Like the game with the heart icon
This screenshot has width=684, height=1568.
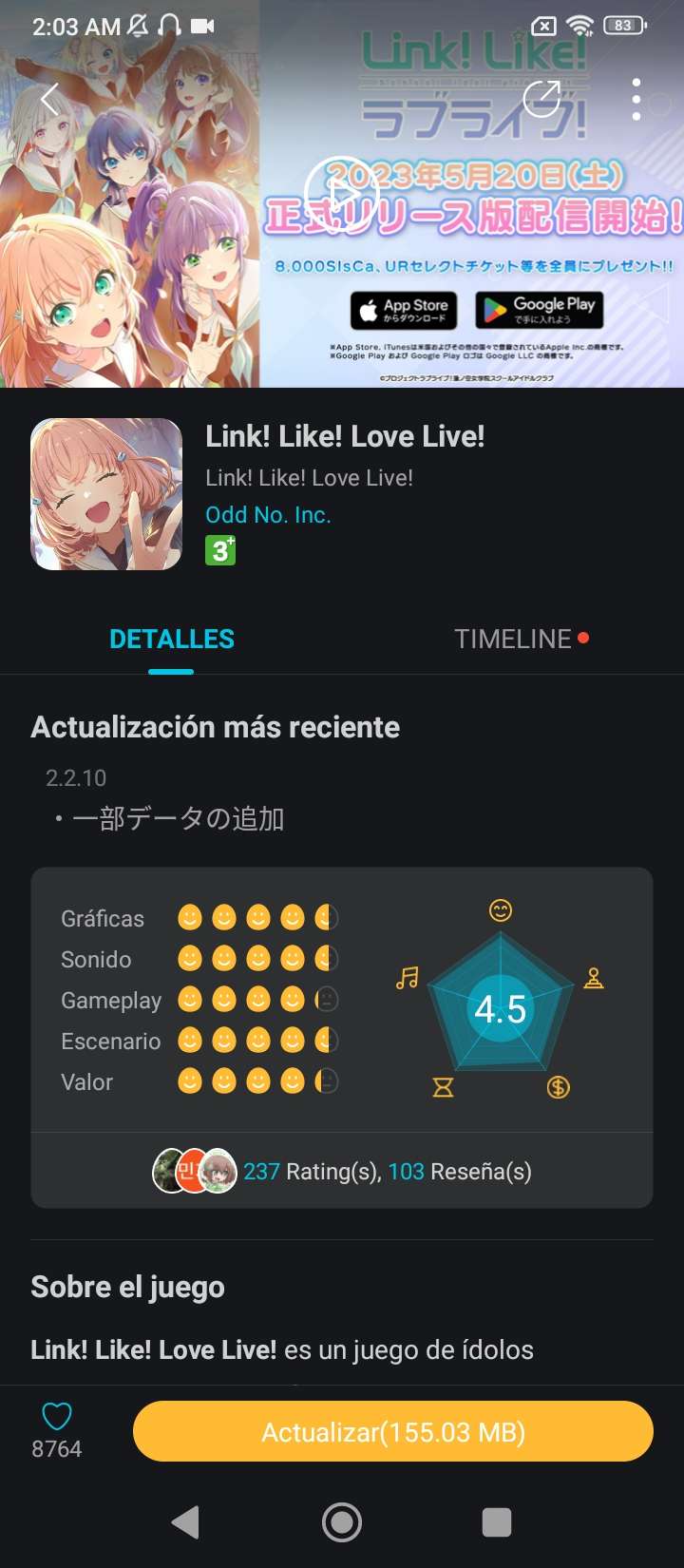pos(57,1417)
